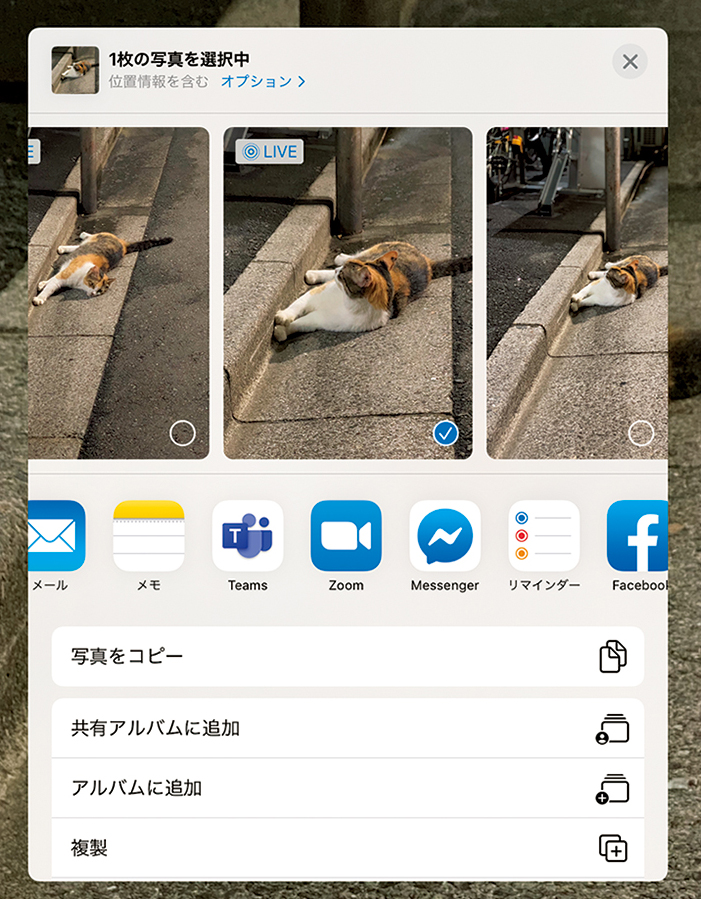Choose アルバムに追加
Image resolution: width=701 pixels, height=899 pixels.
[x=347, y=788]
